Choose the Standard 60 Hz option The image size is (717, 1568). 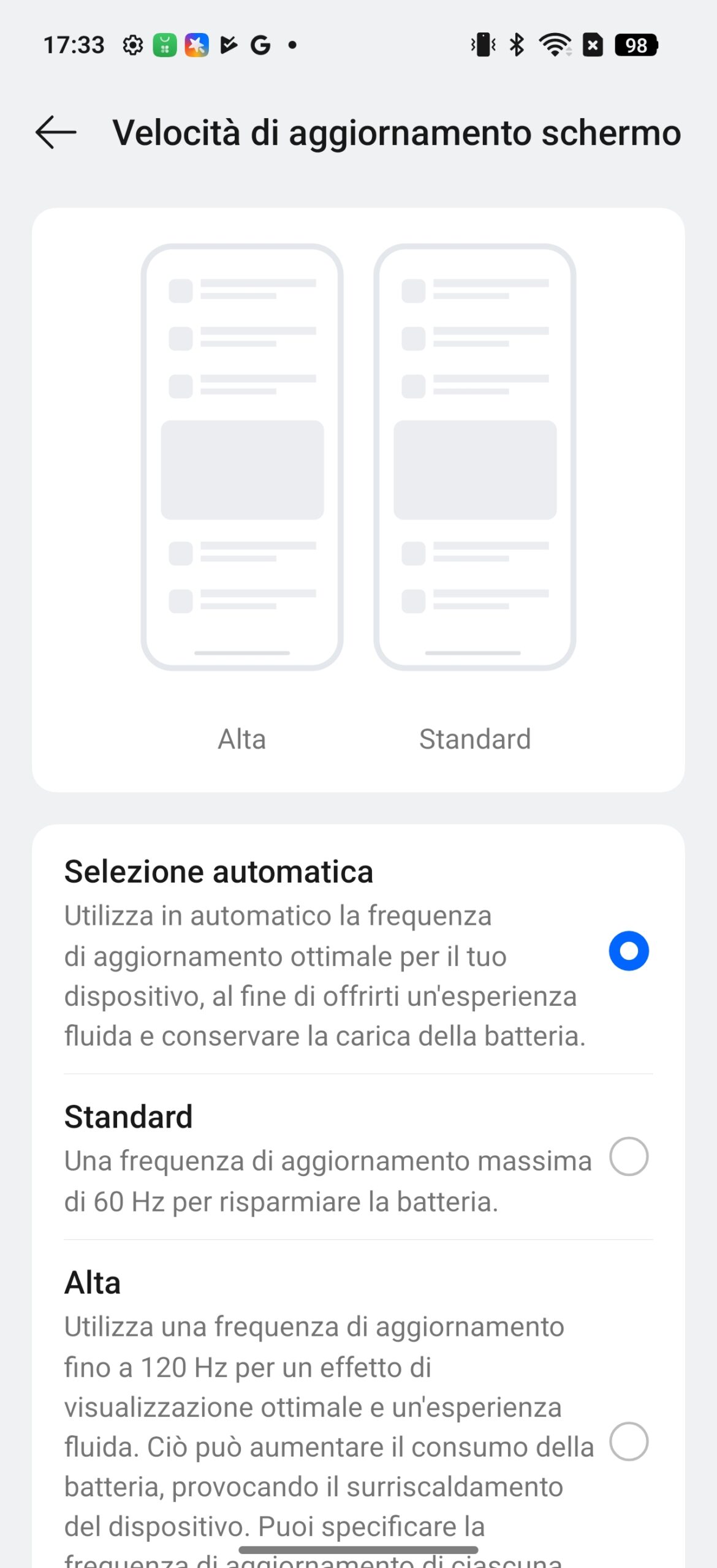click(358, 1157)
